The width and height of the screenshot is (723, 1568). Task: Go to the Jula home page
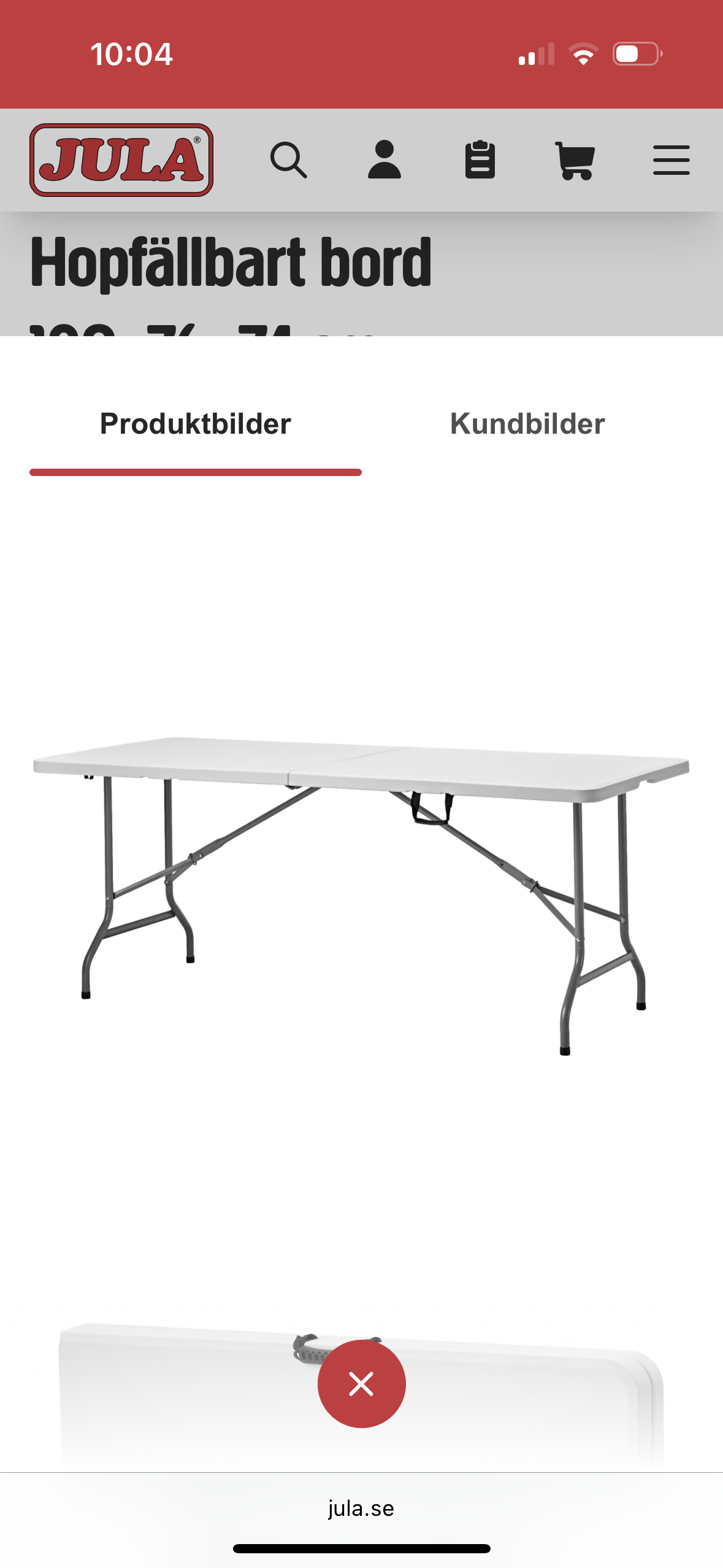click(x=121, y=160)
